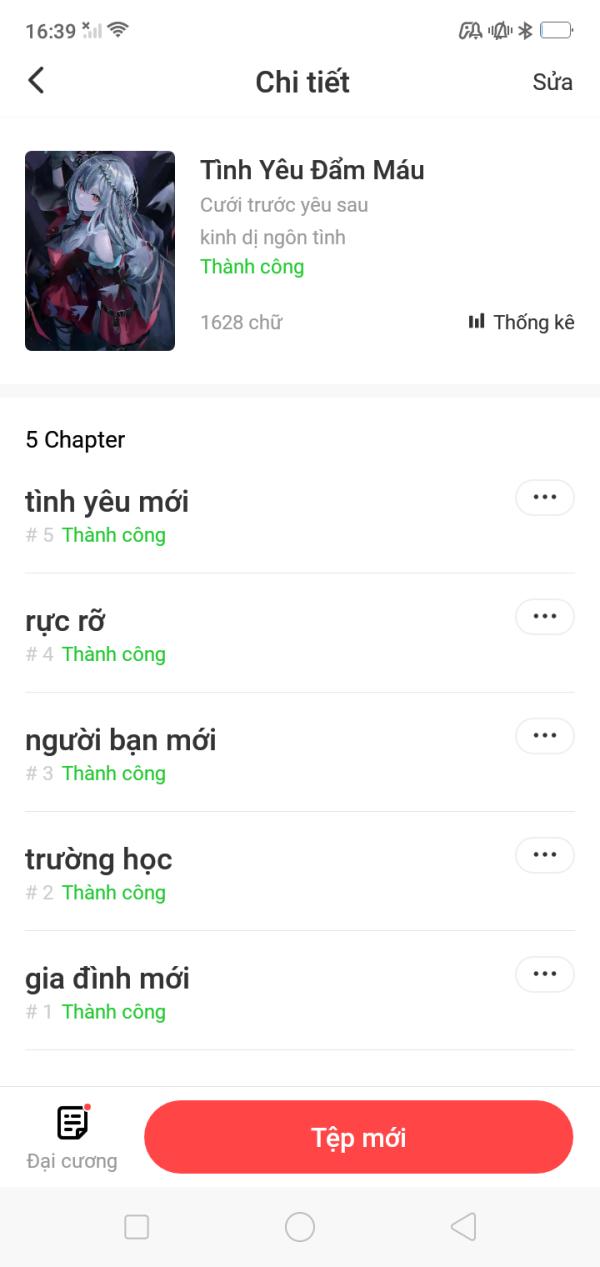Create a new chapter with Tệp mới
This screenshot has height=1267, width=600.
(x=358, y=1137)
